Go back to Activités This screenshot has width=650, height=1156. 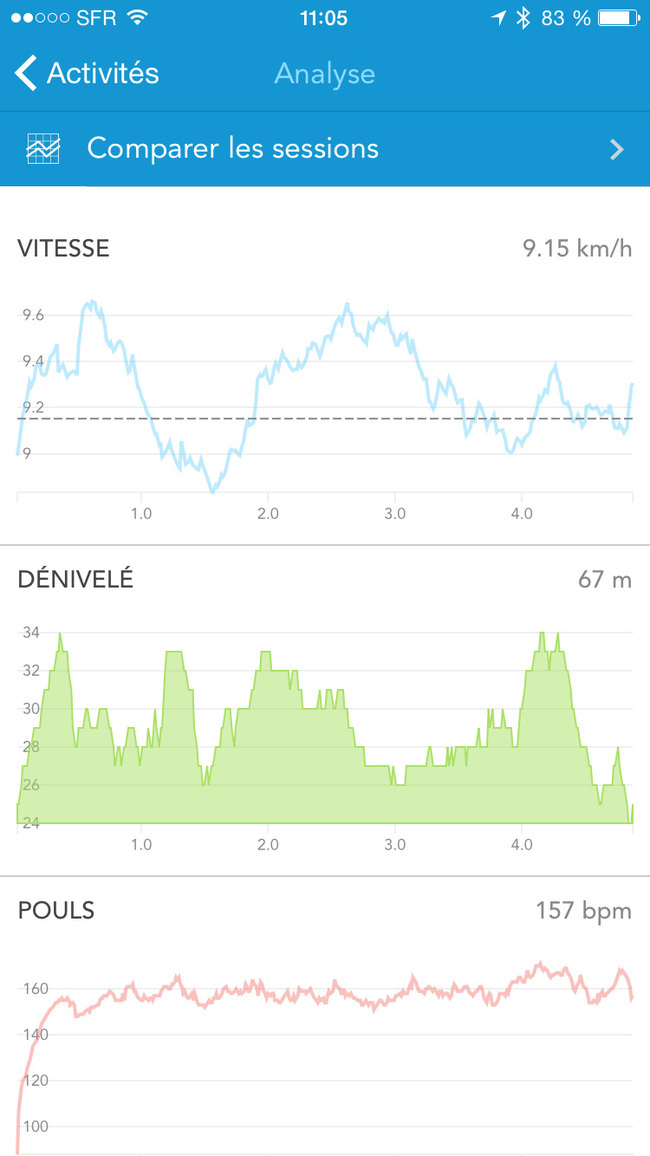point(87,74)
